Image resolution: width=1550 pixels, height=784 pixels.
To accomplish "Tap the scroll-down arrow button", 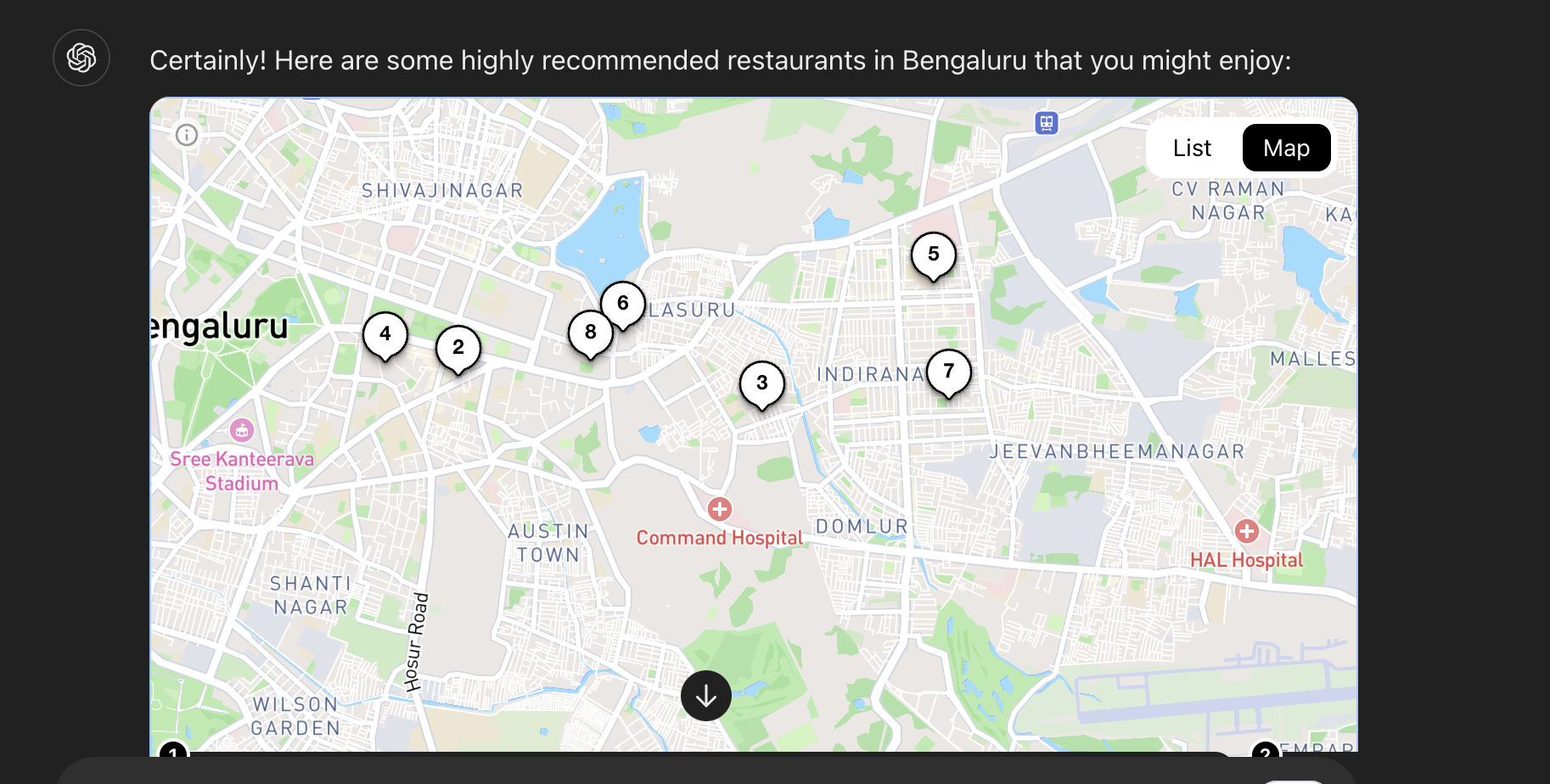I will (705, 696).
